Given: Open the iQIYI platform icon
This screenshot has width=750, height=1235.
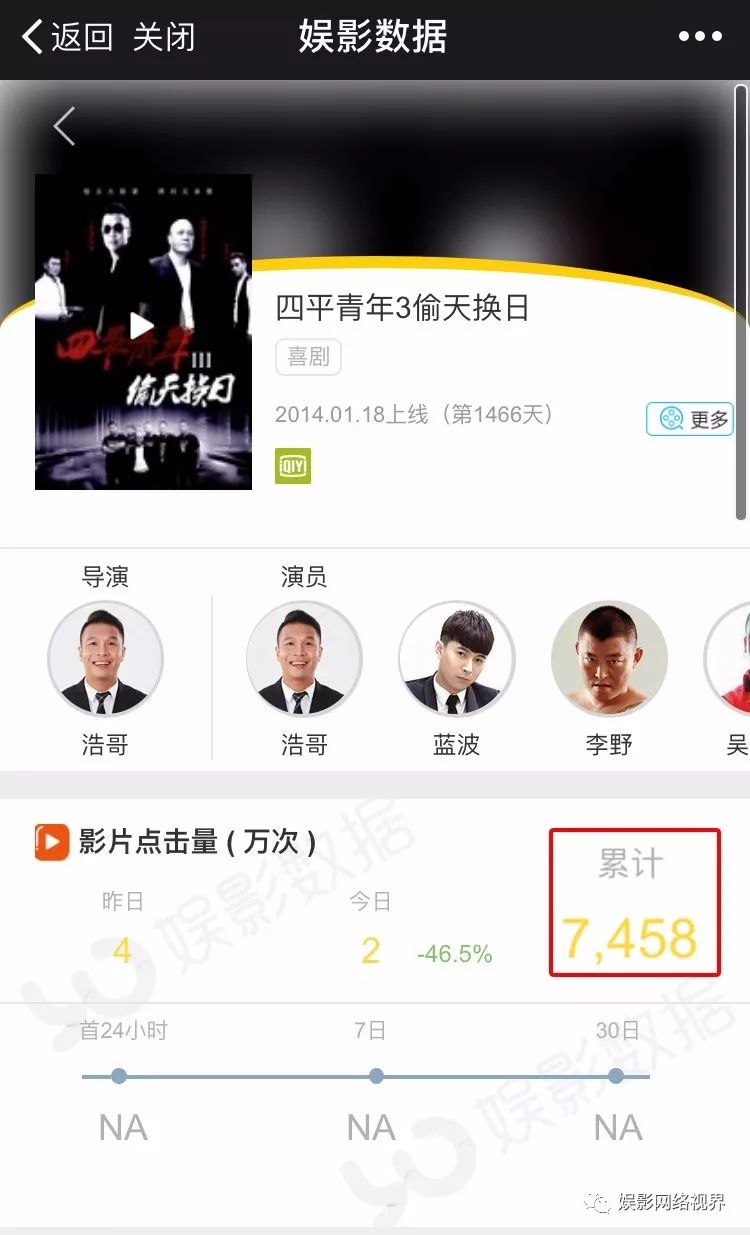Looking at the screenshot, I should pyautogui.click(x=293, y=466).
